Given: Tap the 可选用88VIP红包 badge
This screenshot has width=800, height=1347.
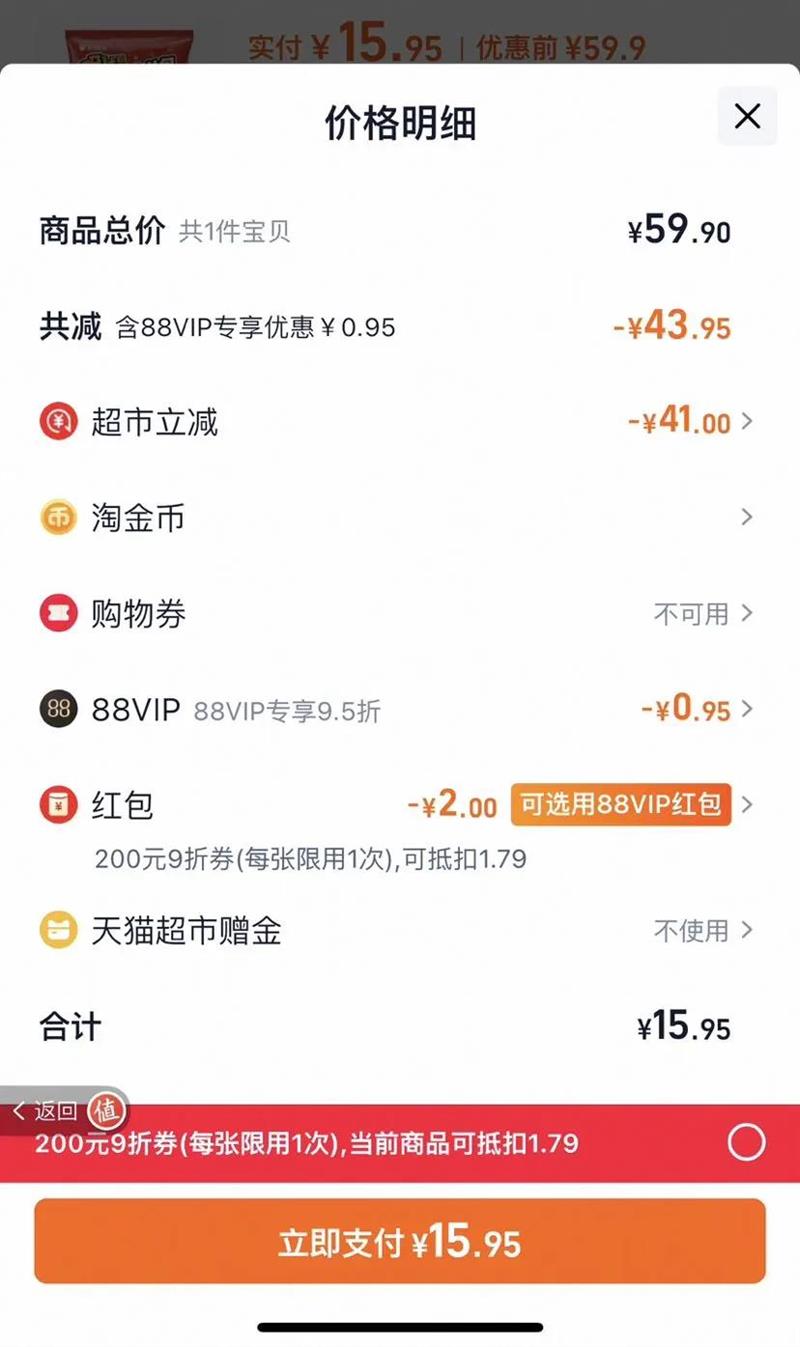Looking at the screenshot, I should click(621, 805).
